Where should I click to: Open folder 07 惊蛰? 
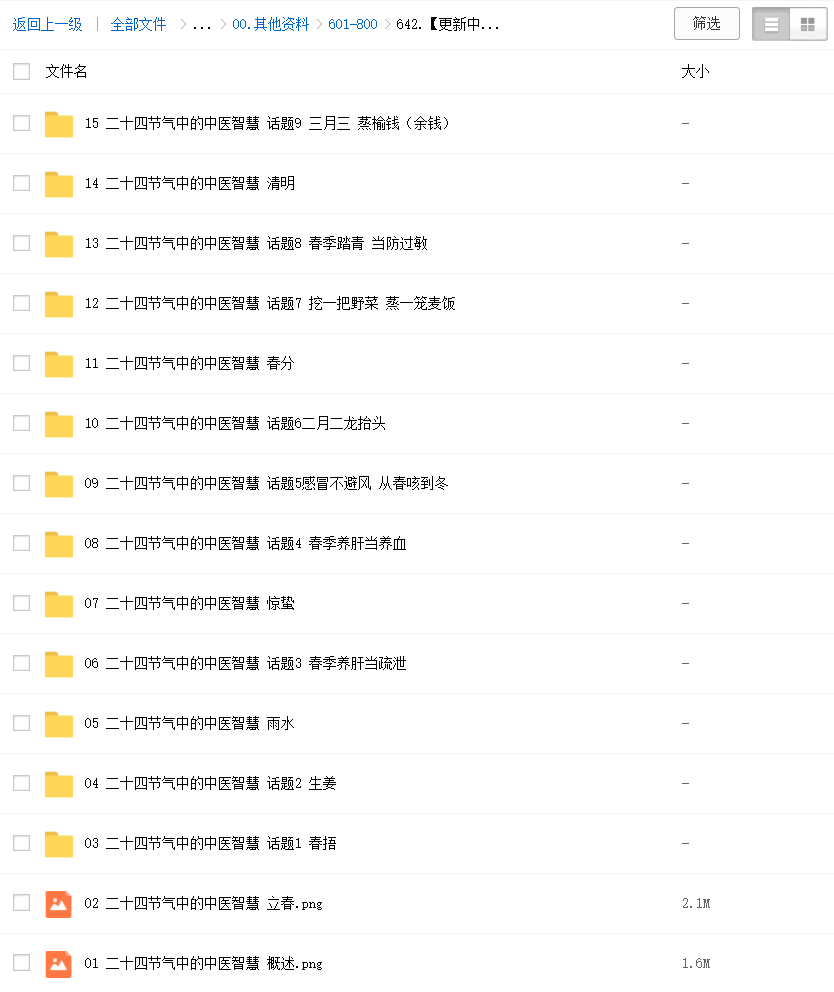point(189,603)
